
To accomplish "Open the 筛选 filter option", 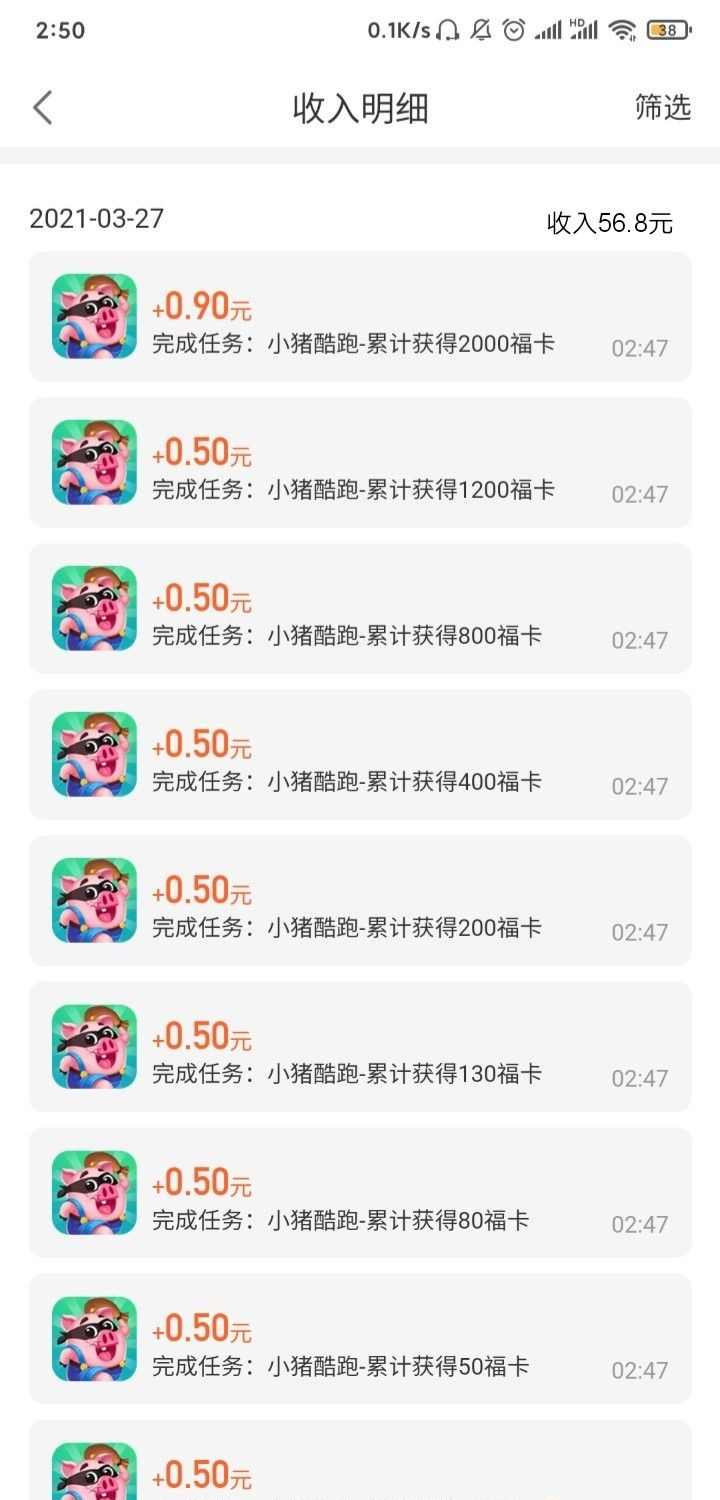I will tap(663, 107).
